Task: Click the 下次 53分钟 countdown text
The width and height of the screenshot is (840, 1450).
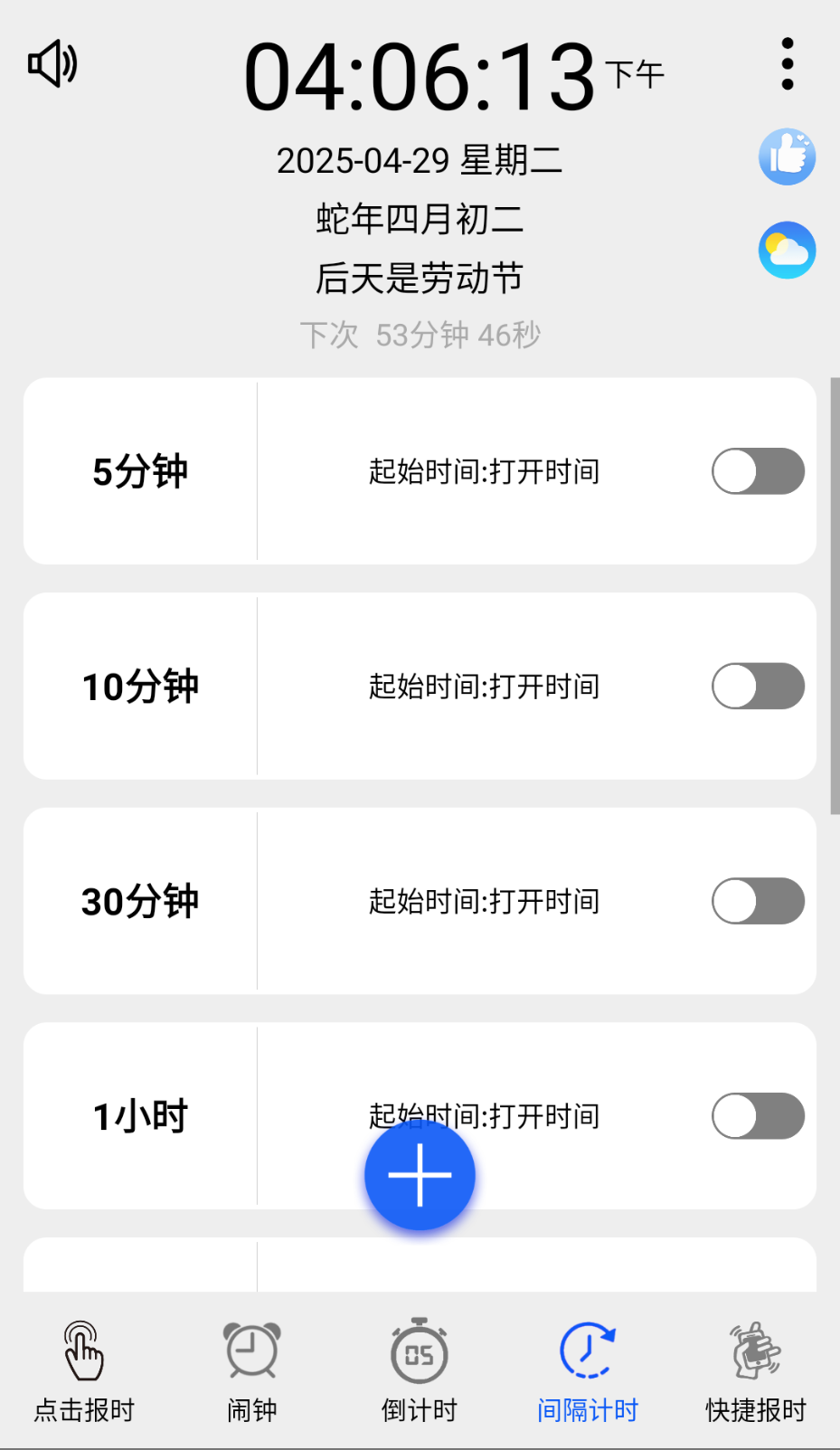Action: pyautogui.click(x=420, y=335)
